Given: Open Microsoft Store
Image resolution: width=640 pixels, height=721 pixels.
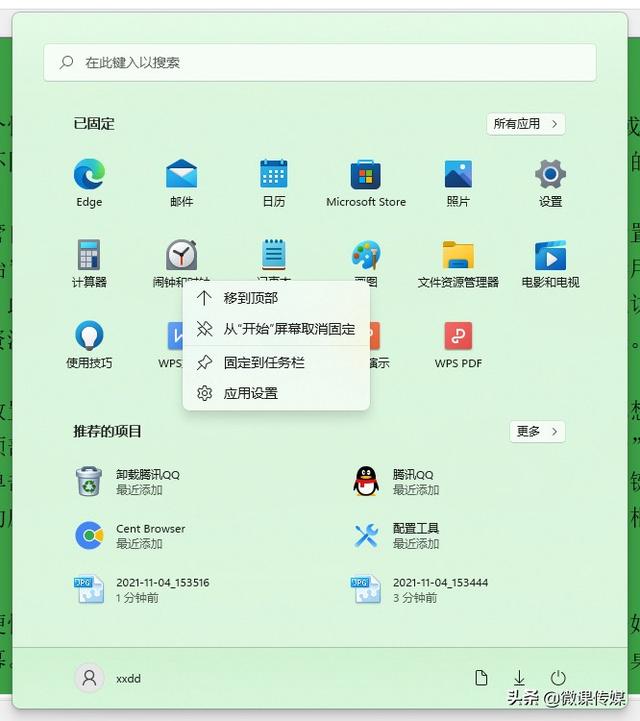Looking at the screenshot, I should coord(366,183).
